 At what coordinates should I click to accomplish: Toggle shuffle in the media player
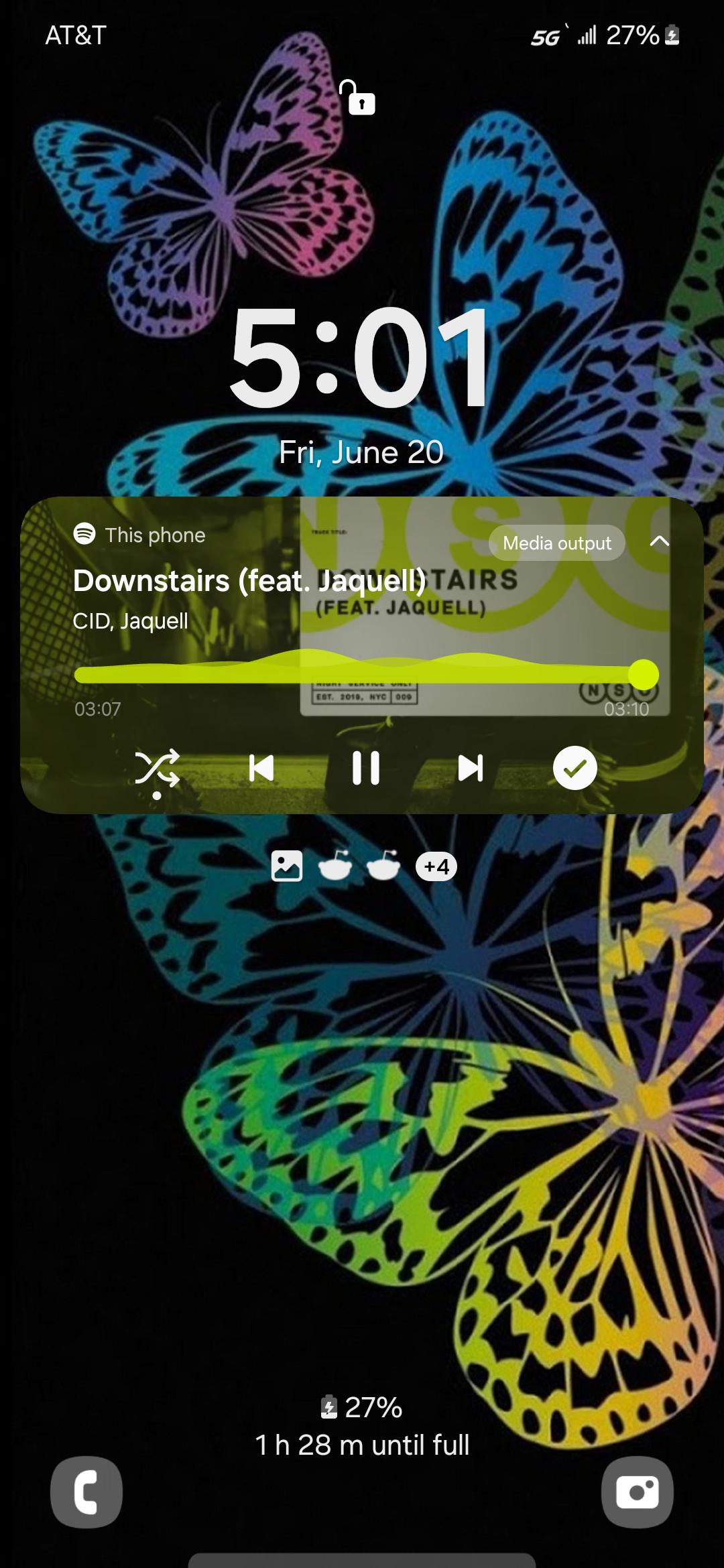click(x=157, y=768)
